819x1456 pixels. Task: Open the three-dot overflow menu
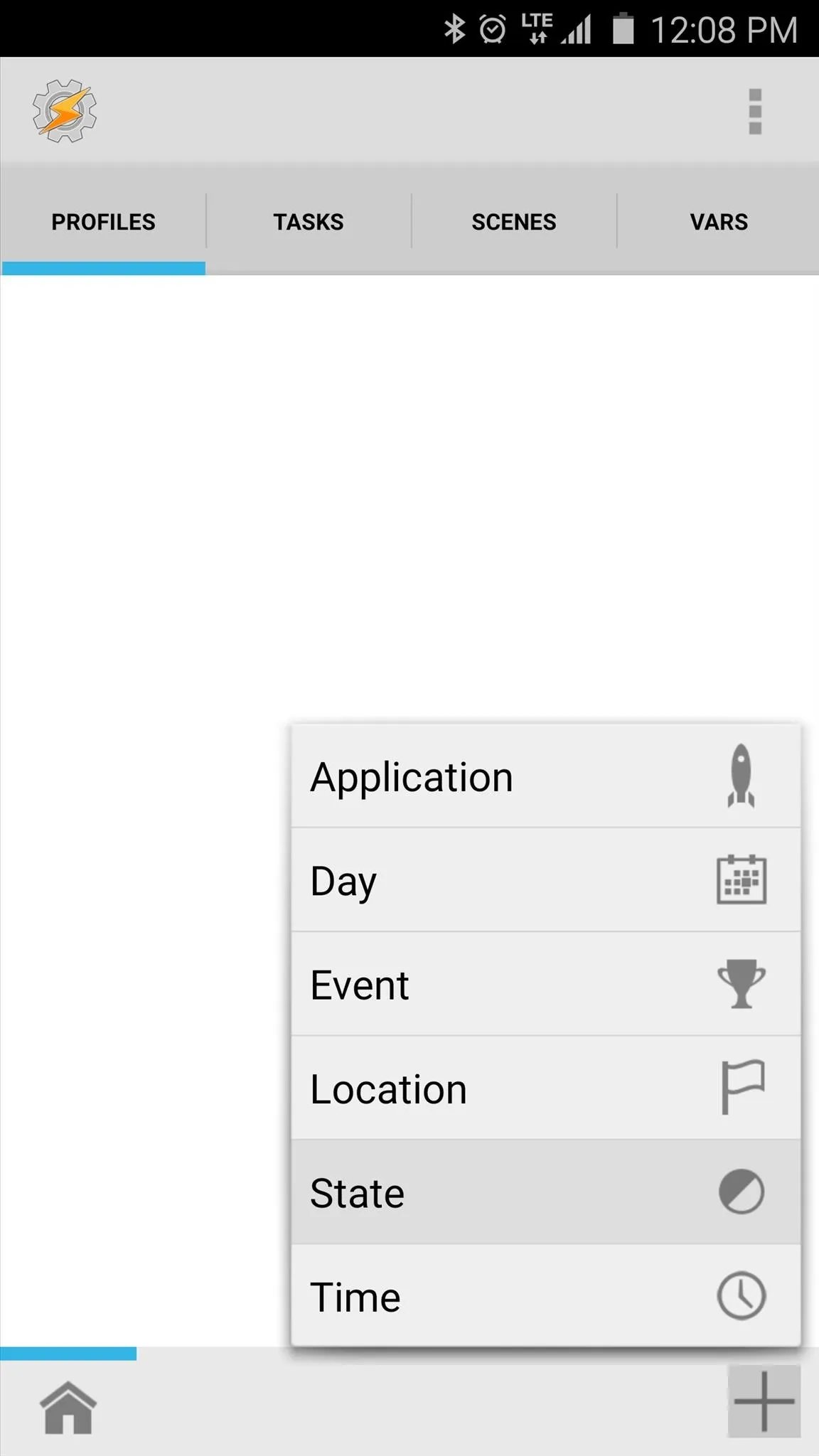pos(755,112)
